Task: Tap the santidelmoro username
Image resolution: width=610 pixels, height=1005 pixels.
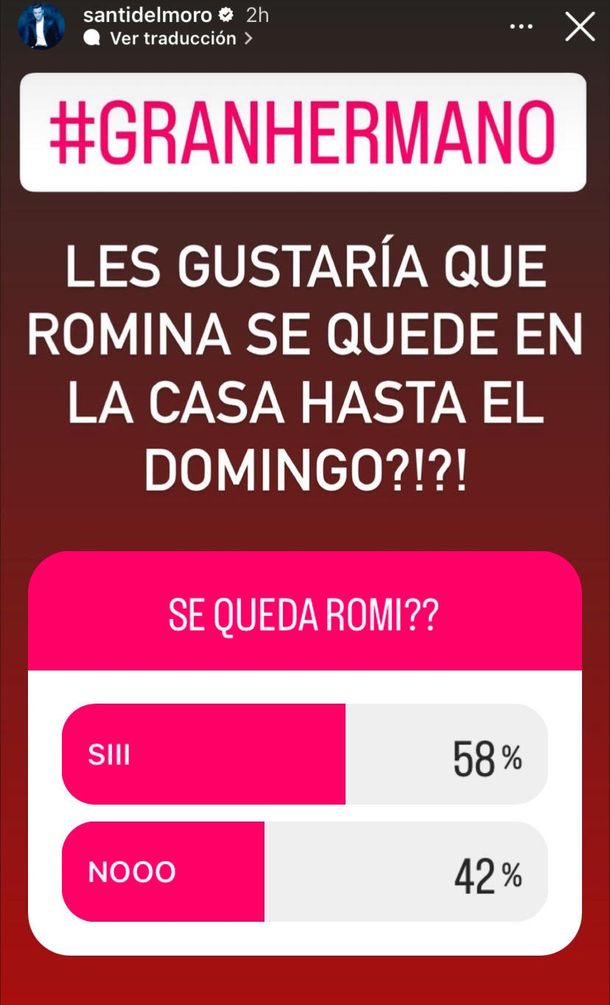Action: (x=146, y=15)
